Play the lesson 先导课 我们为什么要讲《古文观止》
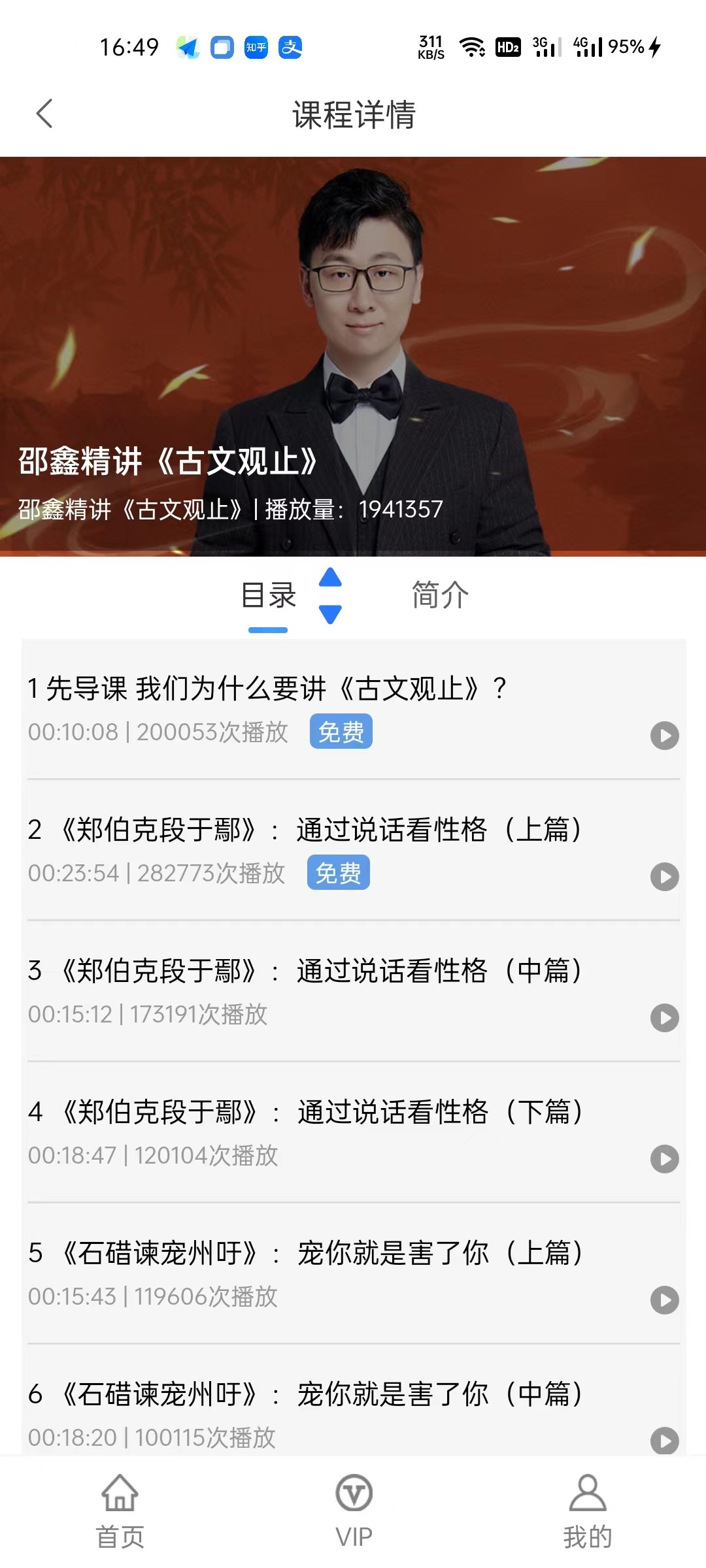 pyautogui.click(x=665, y=736)
